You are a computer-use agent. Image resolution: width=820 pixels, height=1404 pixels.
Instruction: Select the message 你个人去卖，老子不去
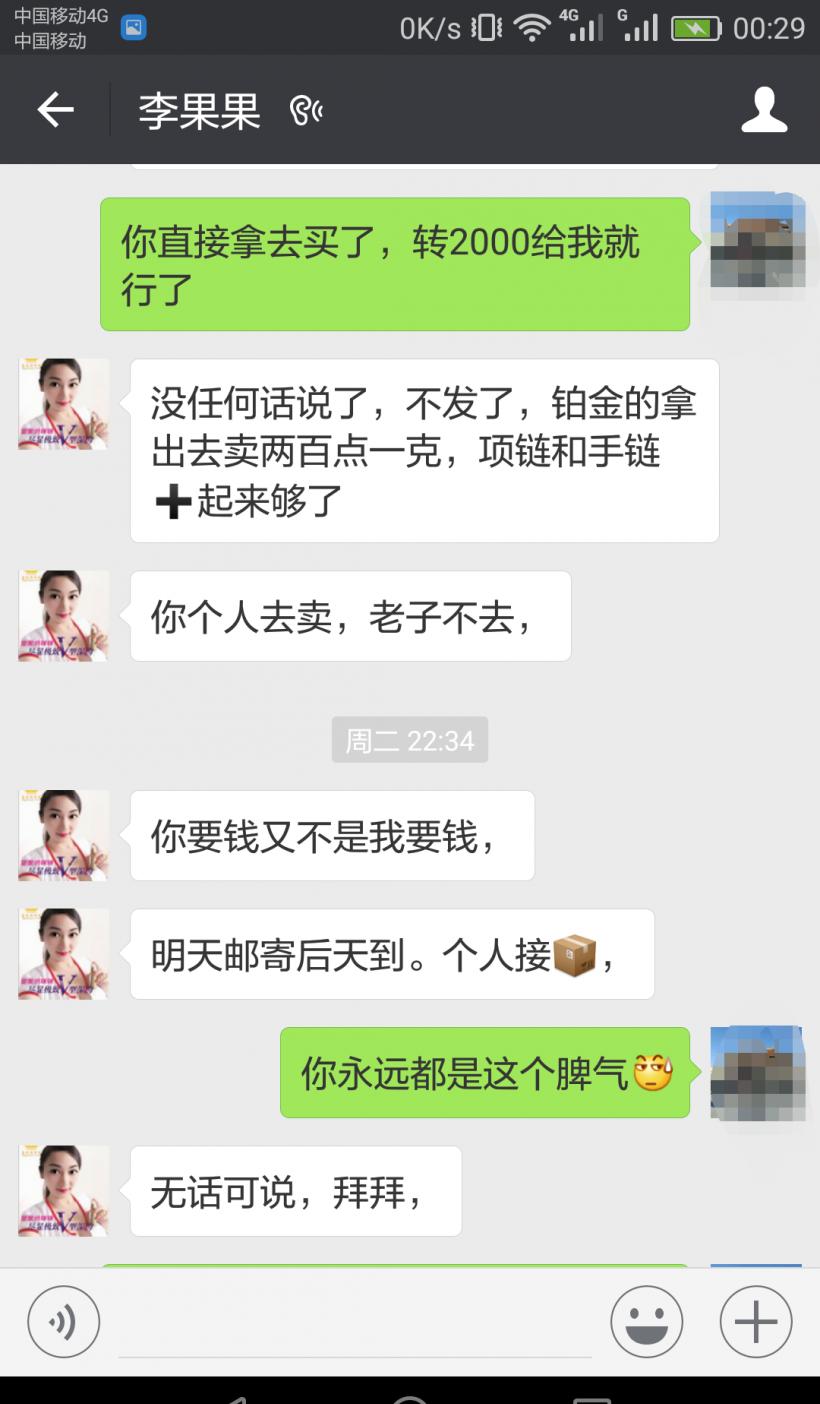350,616
